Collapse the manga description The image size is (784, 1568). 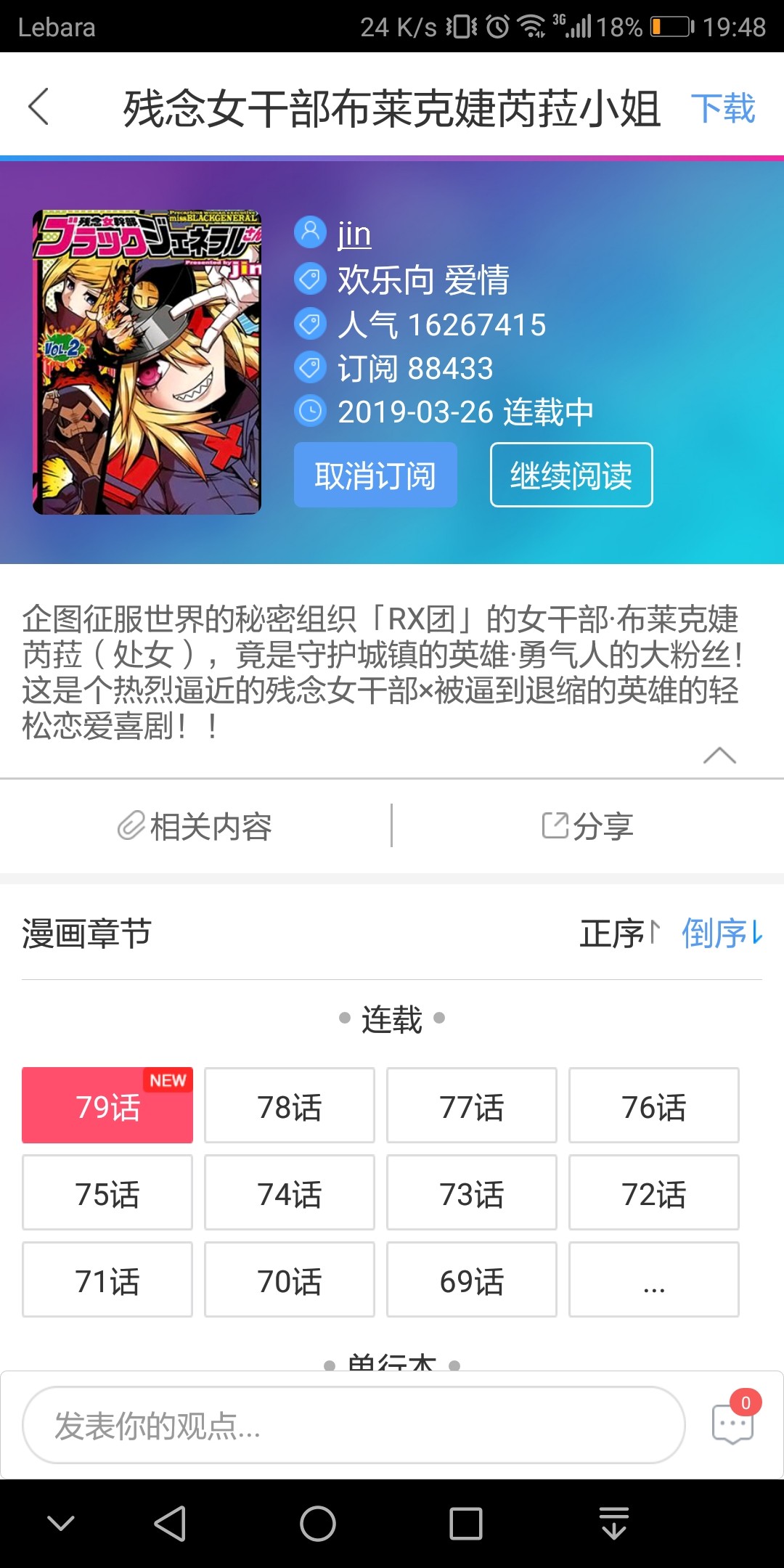(719, 756)
